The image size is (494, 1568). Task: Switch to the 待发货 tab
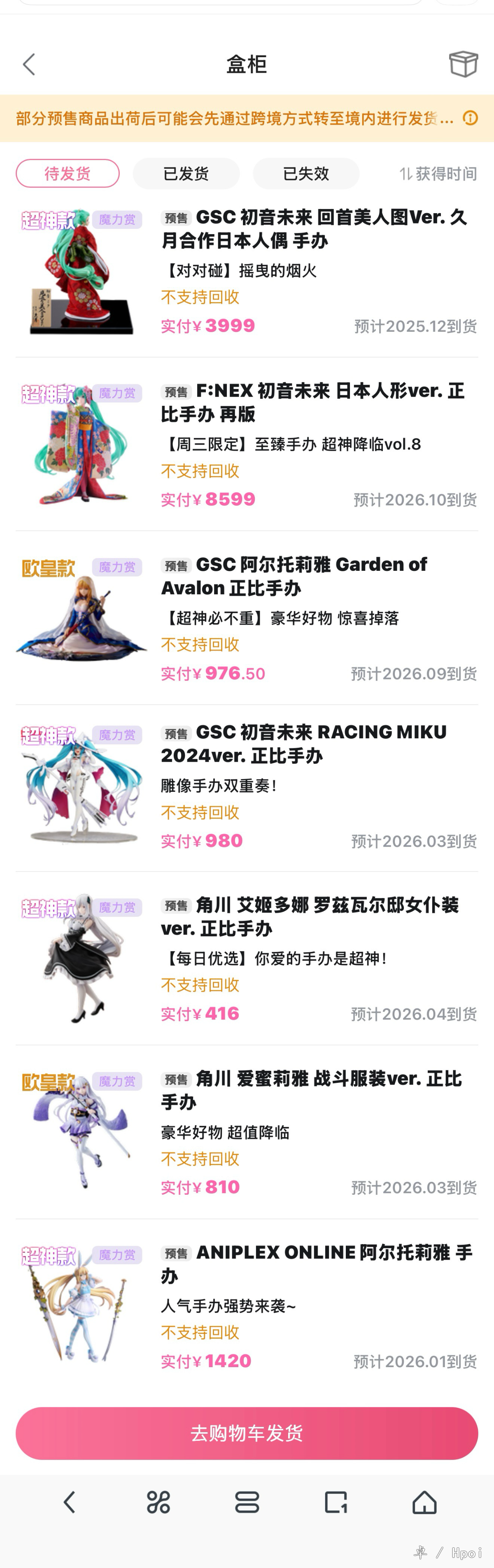click(68, 174)
